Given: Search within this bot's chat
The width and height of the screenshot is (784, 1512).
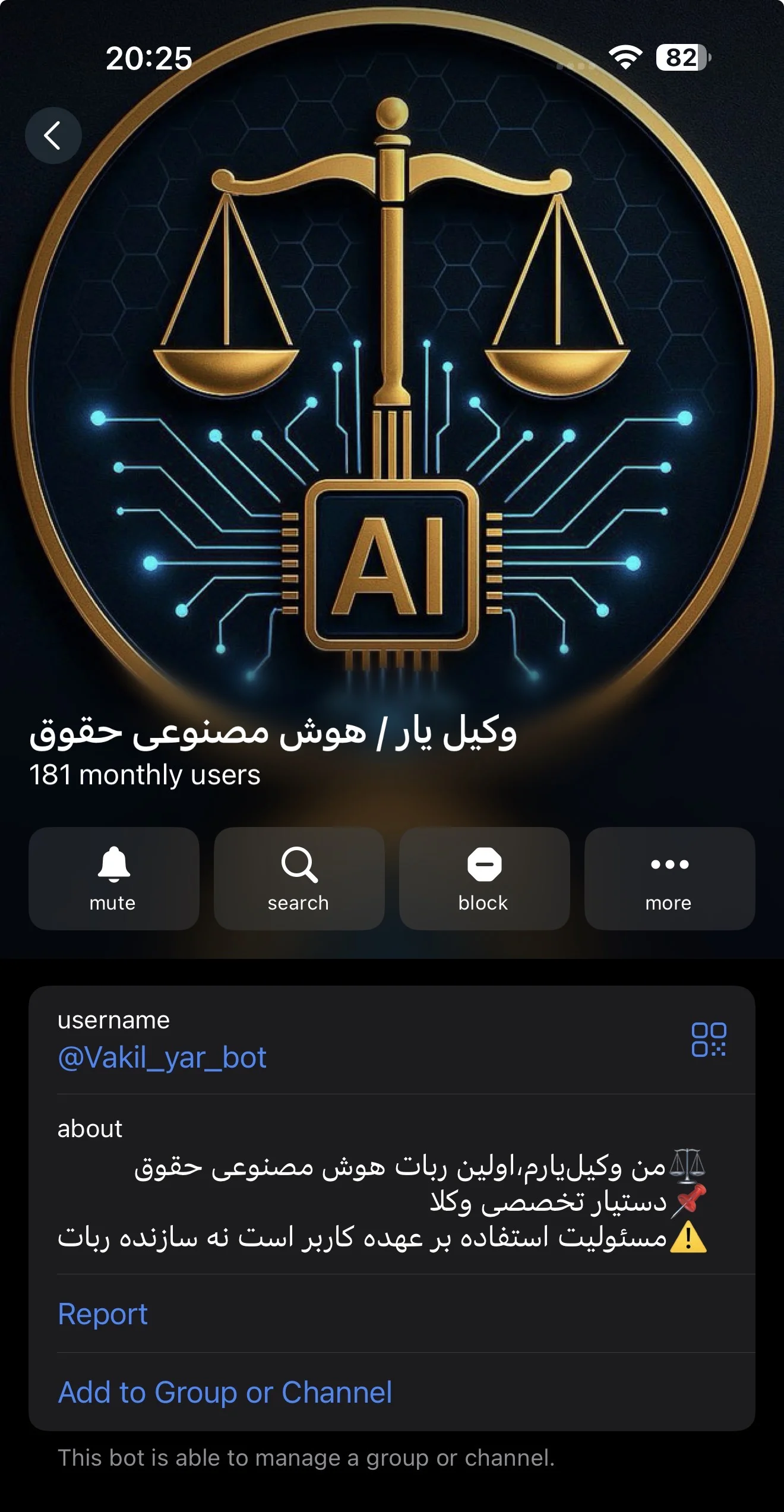Looking at the screenshot, I should (x=299, y=878).
